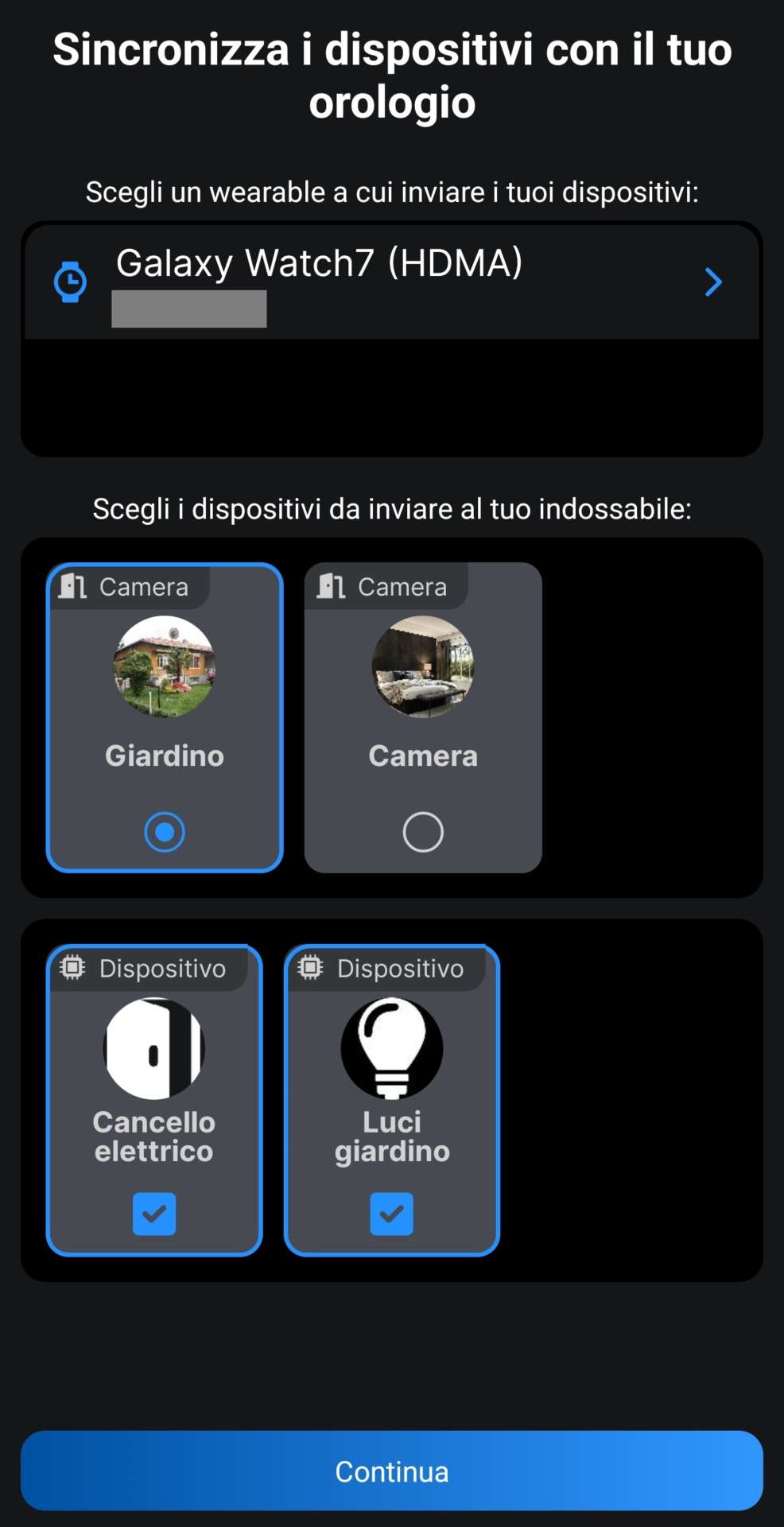Uncheck the Luci giardino device checkbox

pos(392,1214)
